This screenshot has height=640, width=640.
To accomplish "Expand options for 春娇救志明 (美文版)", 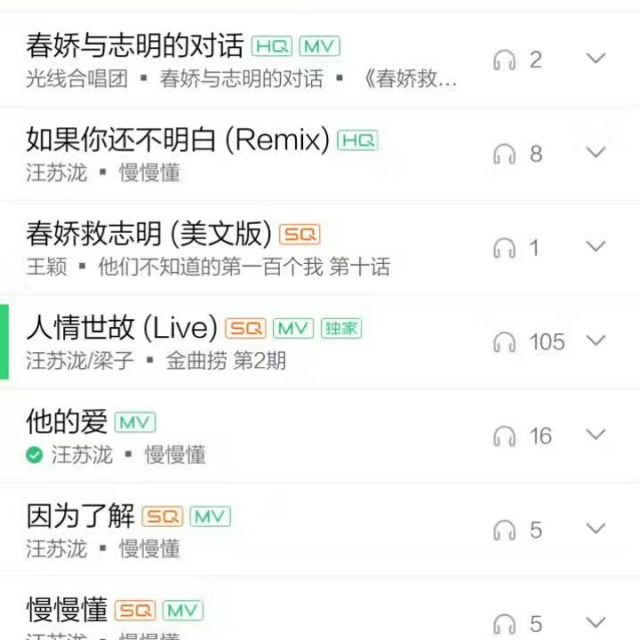I will 596,246.
